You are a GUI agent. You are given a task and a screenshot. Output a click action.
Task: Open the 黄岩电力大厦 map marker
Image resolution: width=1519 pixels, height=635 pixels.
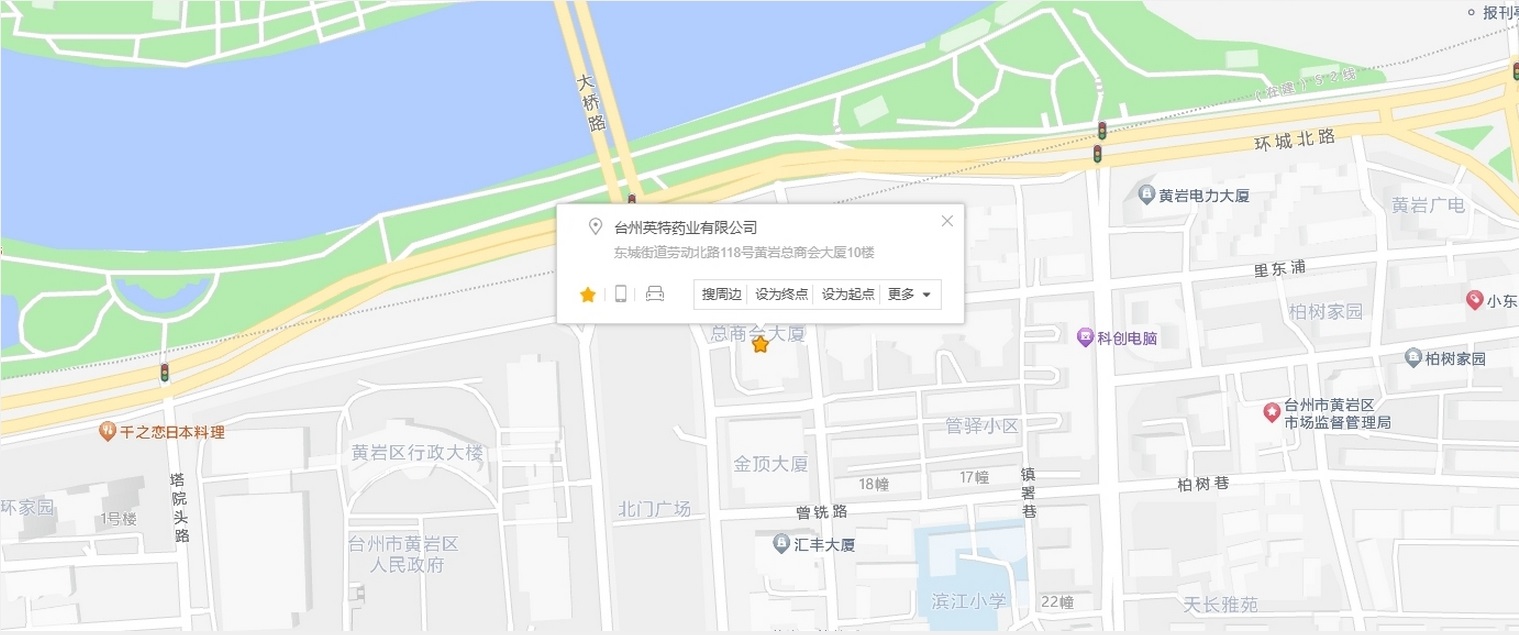click(x=1147, y=195)
